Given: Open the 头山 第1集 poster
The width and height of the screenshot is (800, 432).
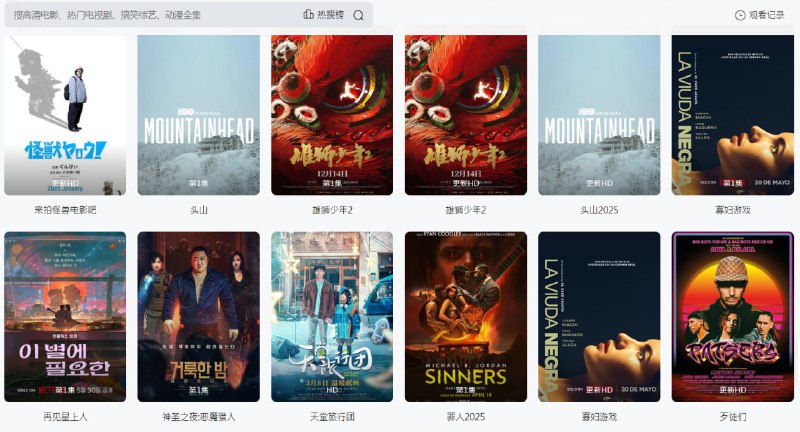Looking at the screenshot, I should [x=198, y=115].
